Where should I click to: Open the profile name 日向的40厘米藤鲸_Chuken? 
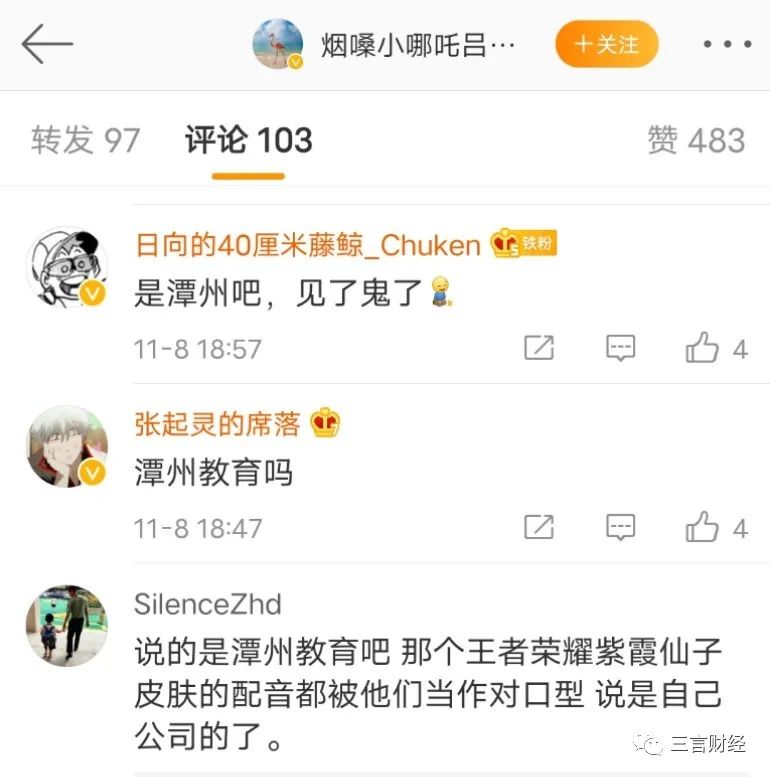pos(308,244)
